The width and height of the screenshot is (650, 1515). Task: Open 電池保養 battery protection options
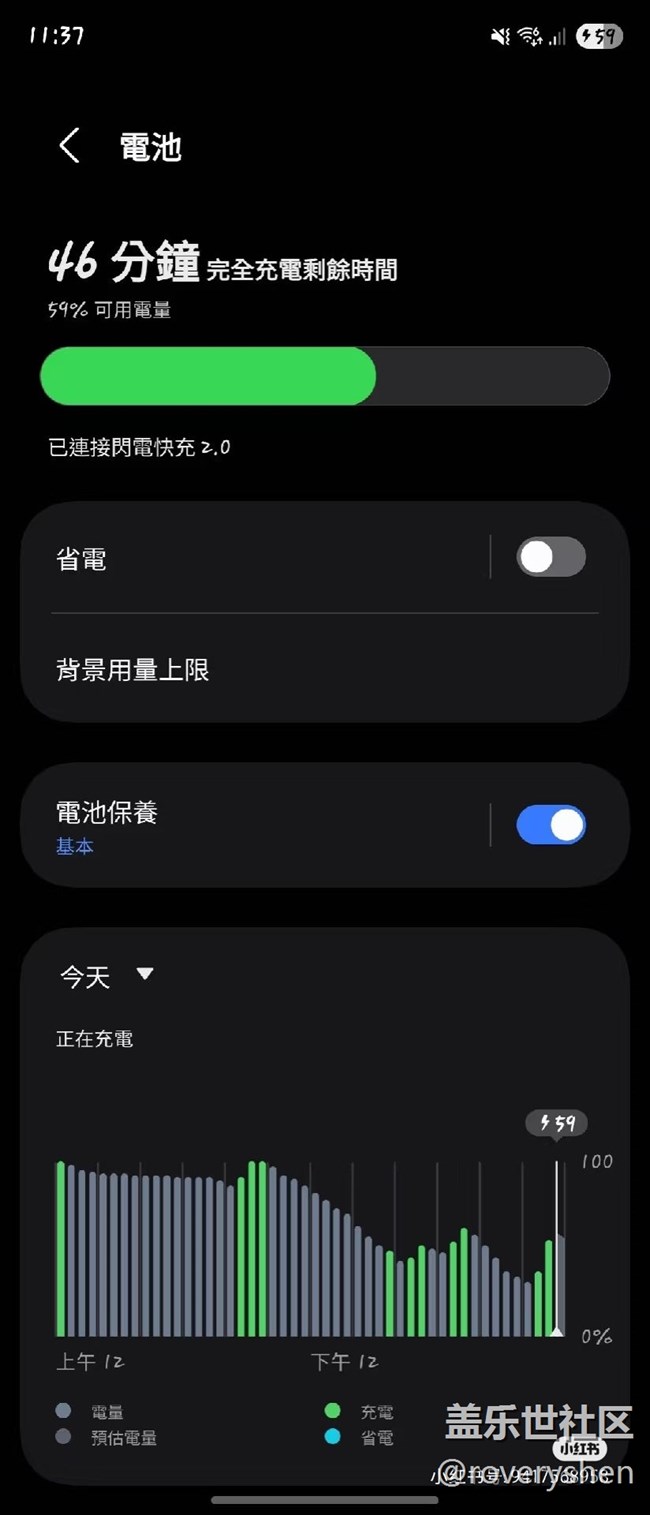point(250,825)
